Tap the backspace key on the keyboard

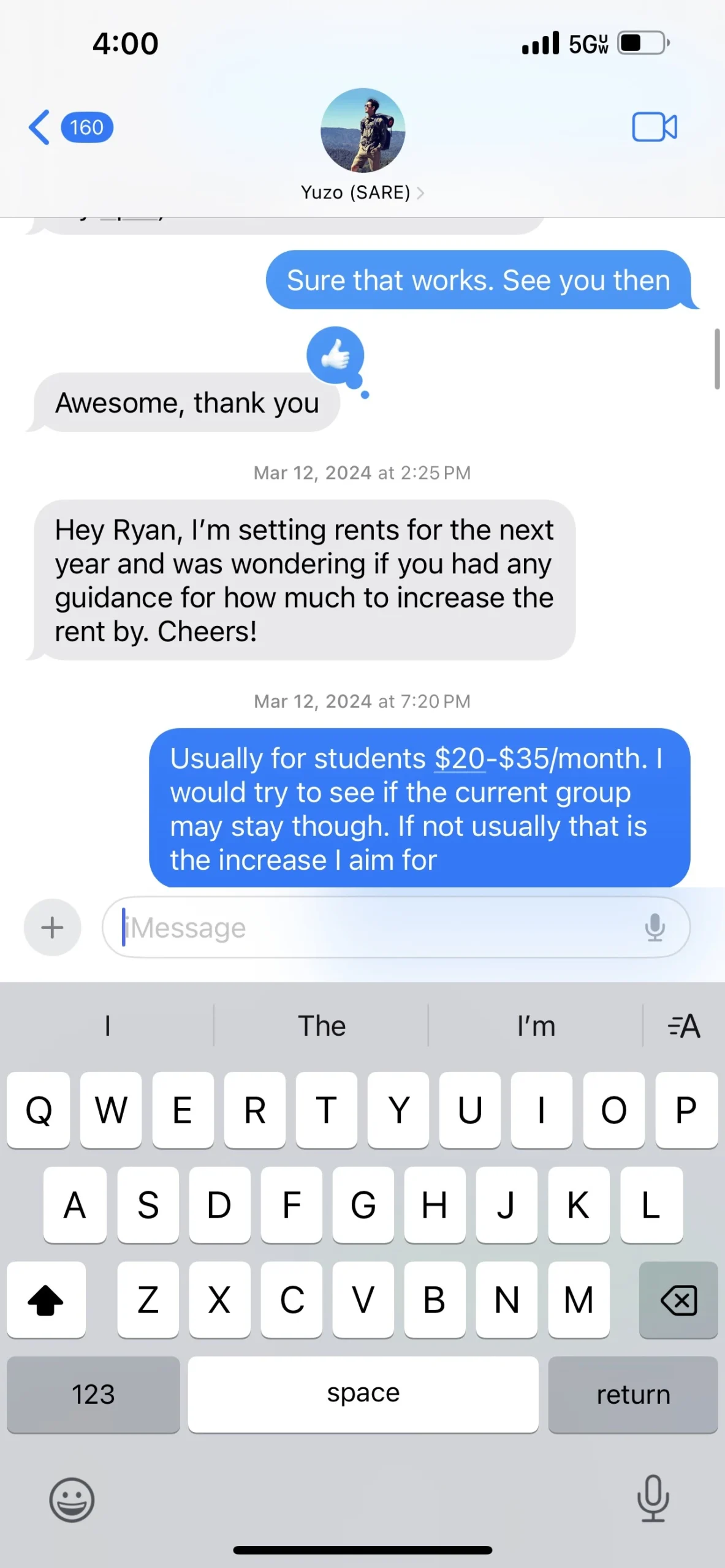pos(678,1300)
